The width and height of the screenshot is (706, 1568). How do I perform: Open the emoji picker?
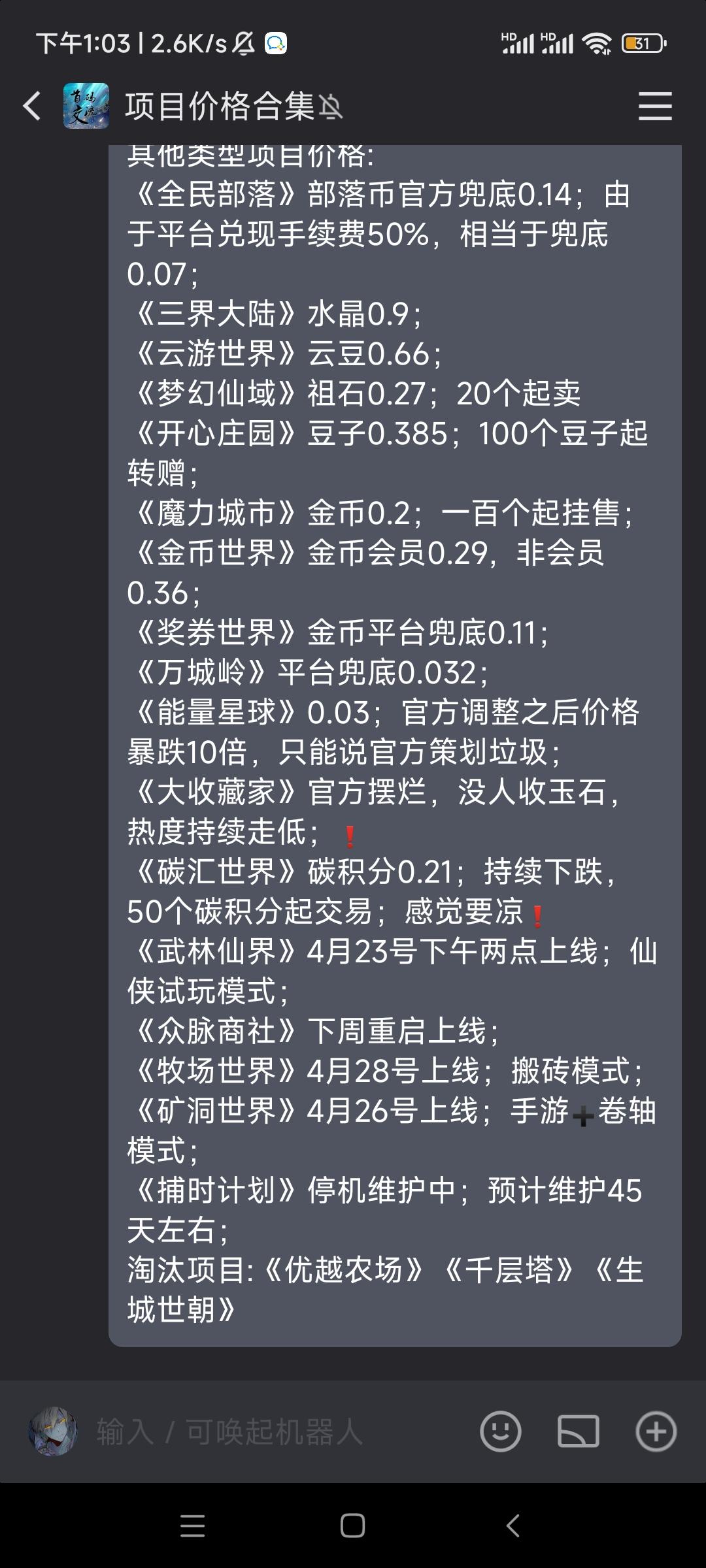click(x=501, y=1431)
